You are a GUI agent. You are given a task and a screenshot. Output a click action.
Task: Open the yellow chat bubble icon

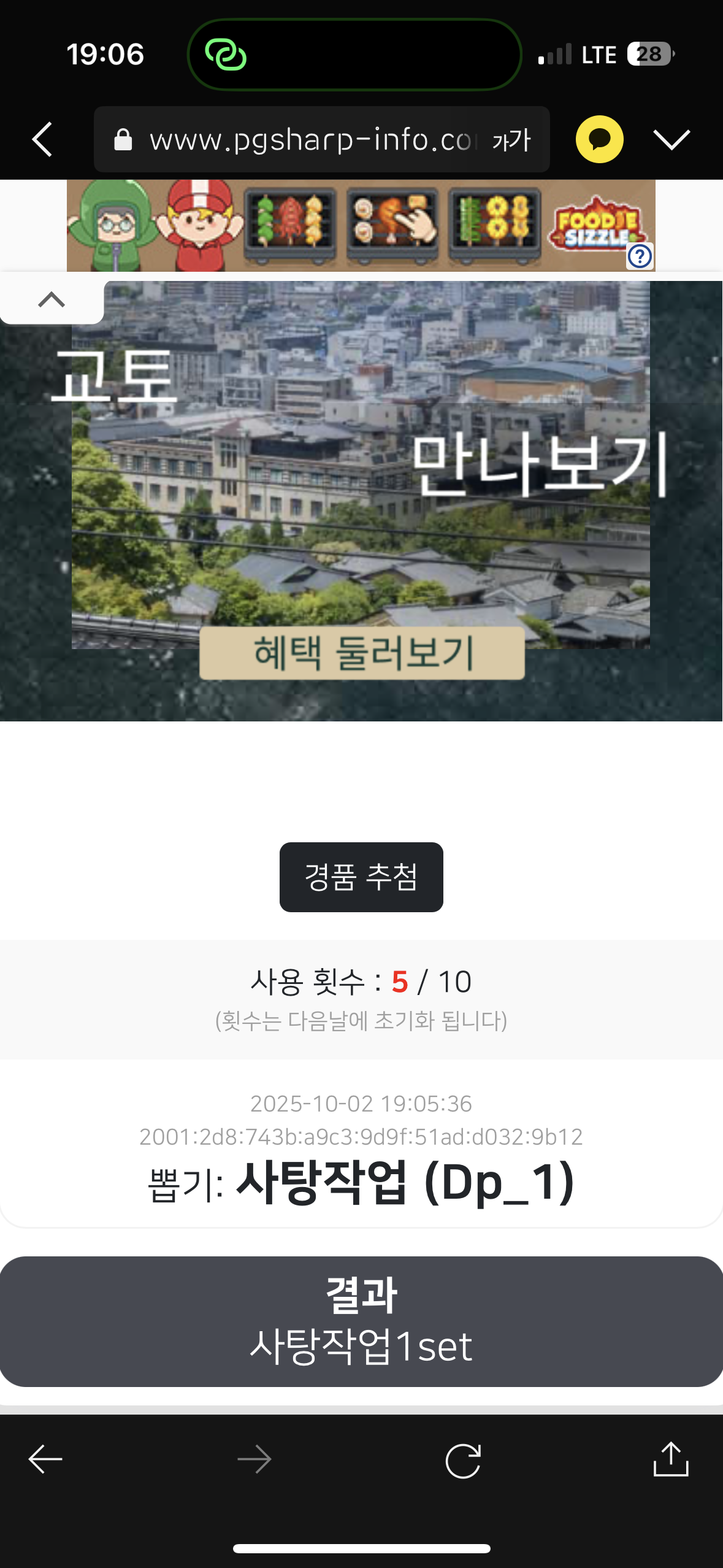tap(599, 139)
